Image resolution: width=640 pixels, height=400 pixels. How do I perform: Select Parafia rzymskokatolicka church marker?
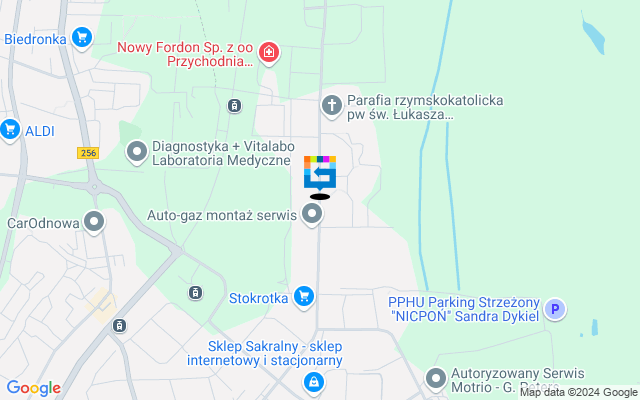(x=332, y=104)
